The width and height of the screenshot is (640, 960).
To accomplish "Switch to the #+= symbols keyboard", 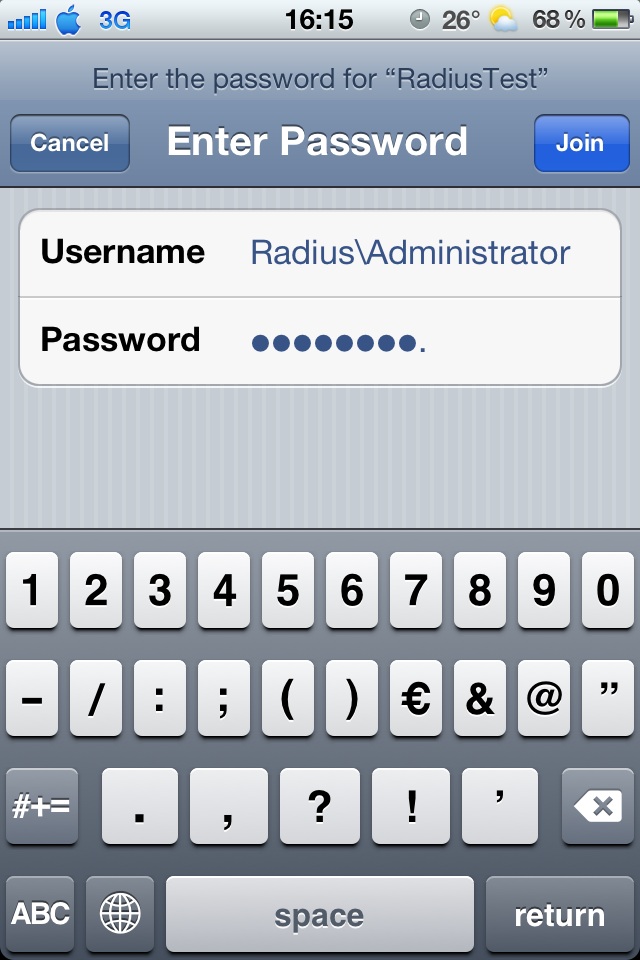I will pos(41,805).
